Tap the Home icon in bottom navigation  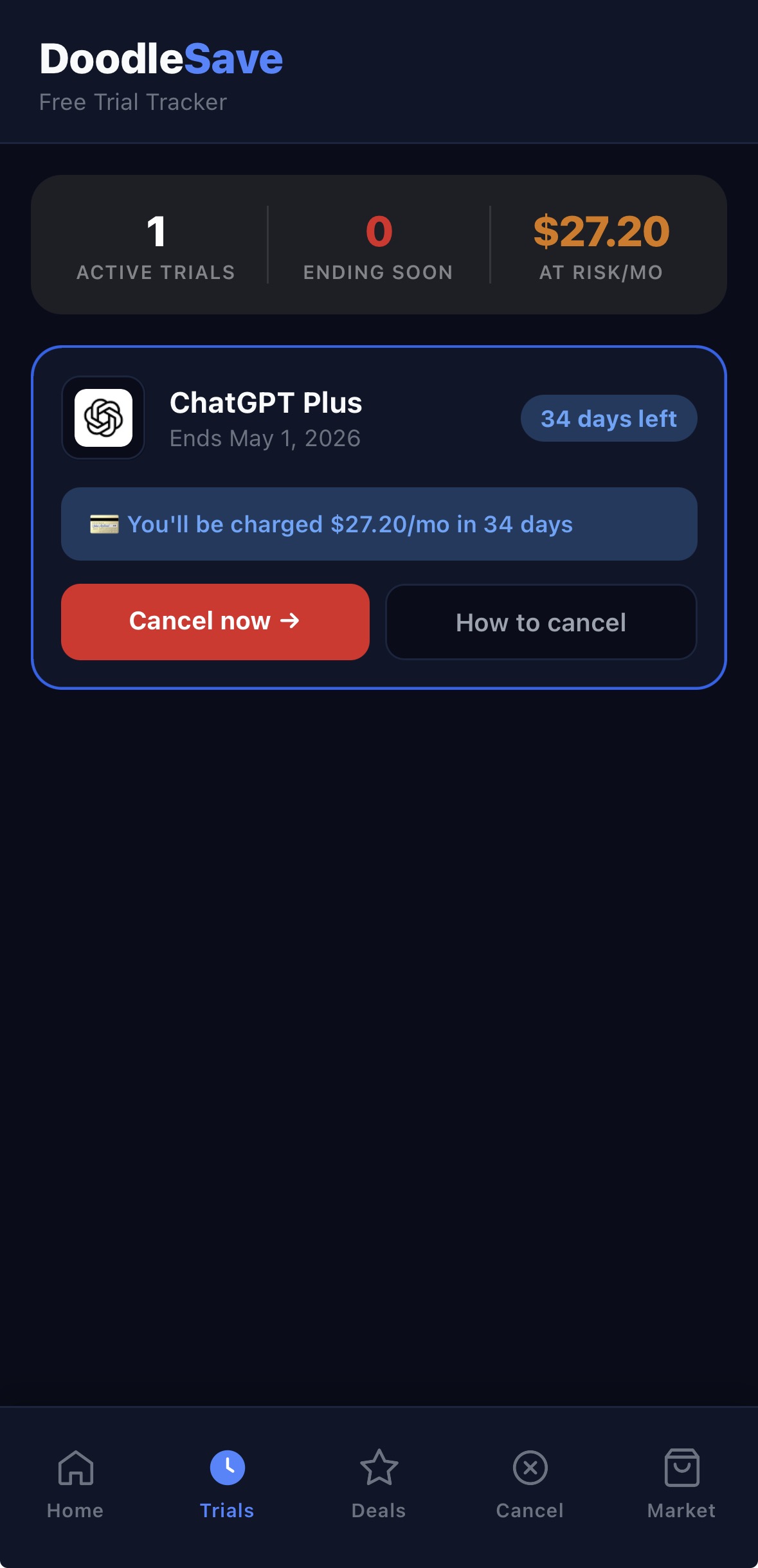tap(75, 1468)
